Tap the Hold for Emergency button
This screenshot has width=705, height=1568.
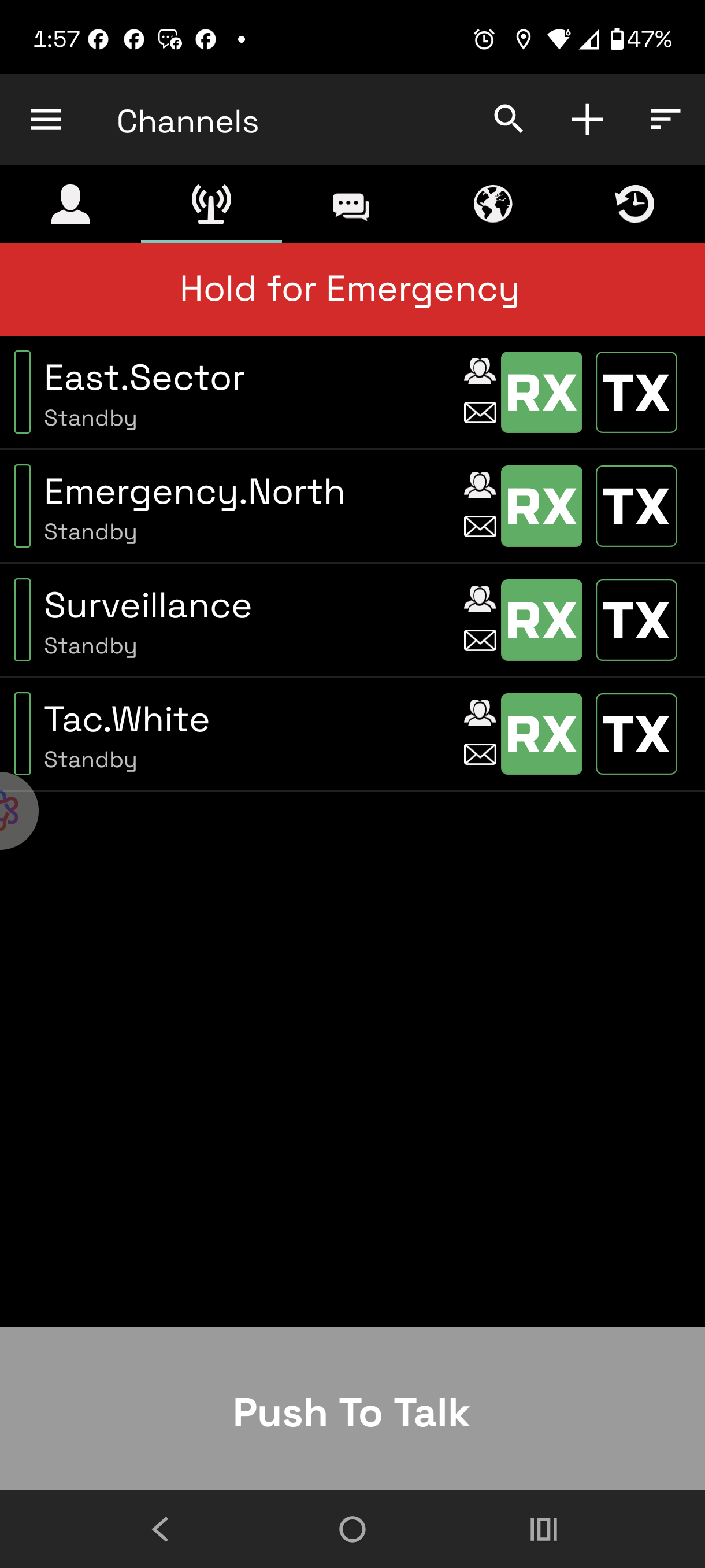[x=352, y=289]
